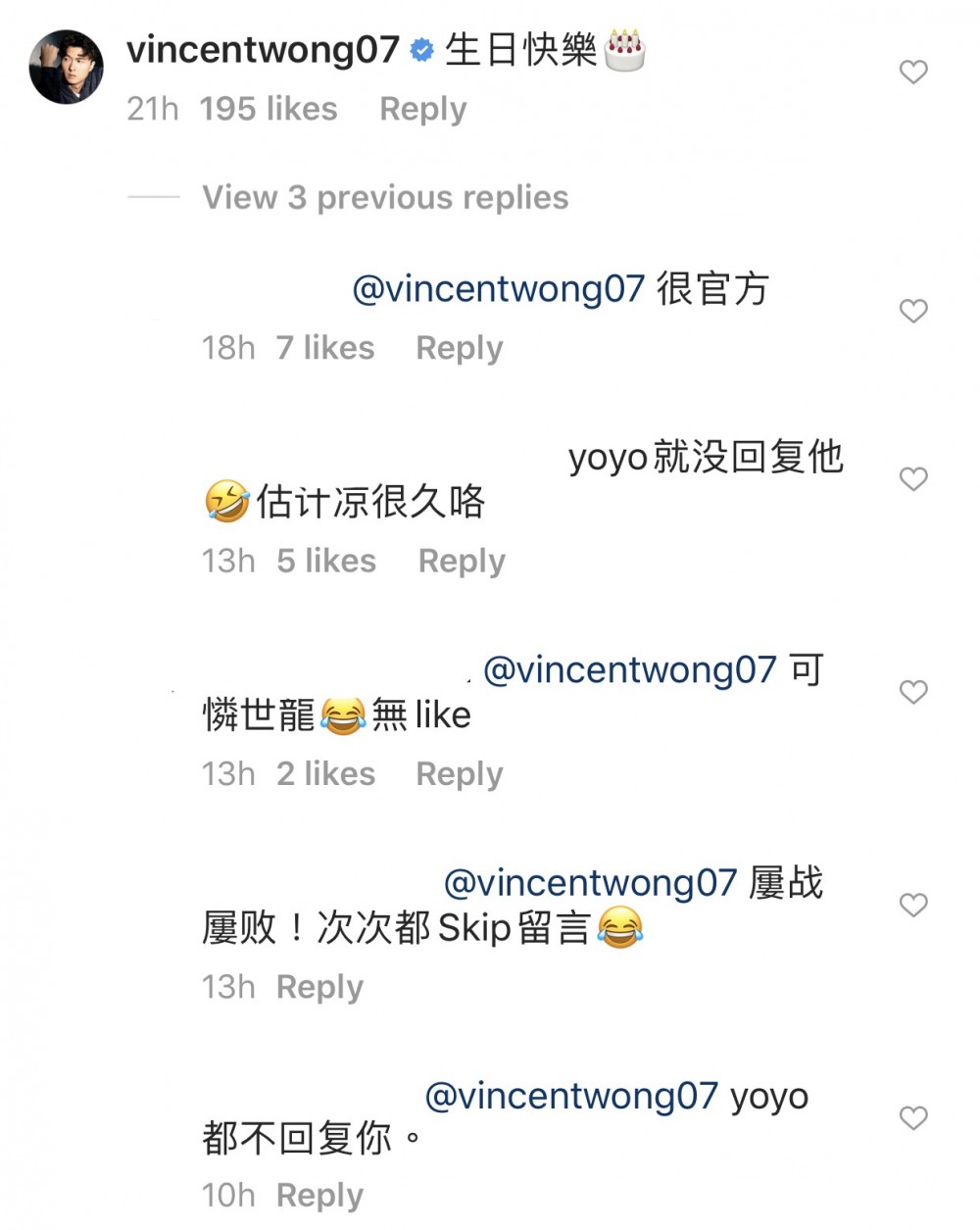980x1230 pixels.
Task: Tap the laughing emoji in '估计凉很久咯'
Action: click(224, 501)
